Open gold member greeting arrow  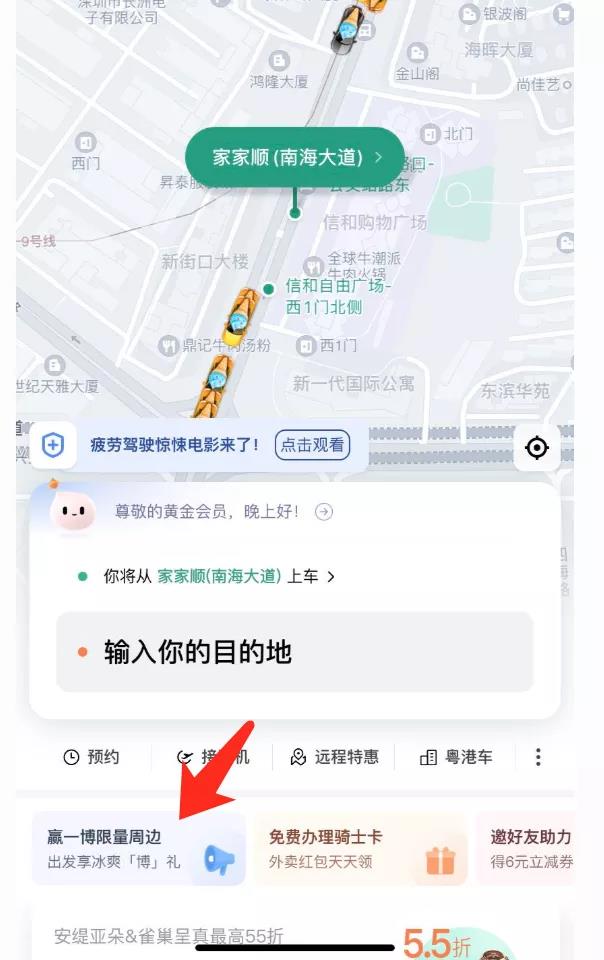[x=324, y=512]
